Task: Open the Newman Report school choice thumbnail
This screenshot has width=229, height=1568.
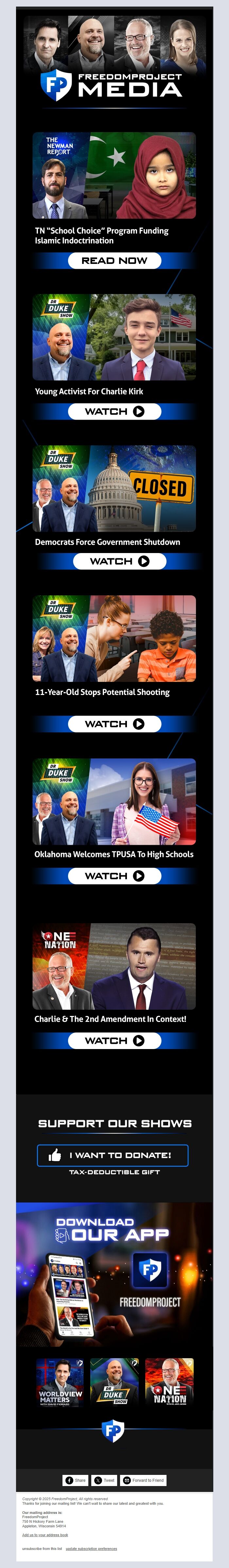Action: point(114,175)
